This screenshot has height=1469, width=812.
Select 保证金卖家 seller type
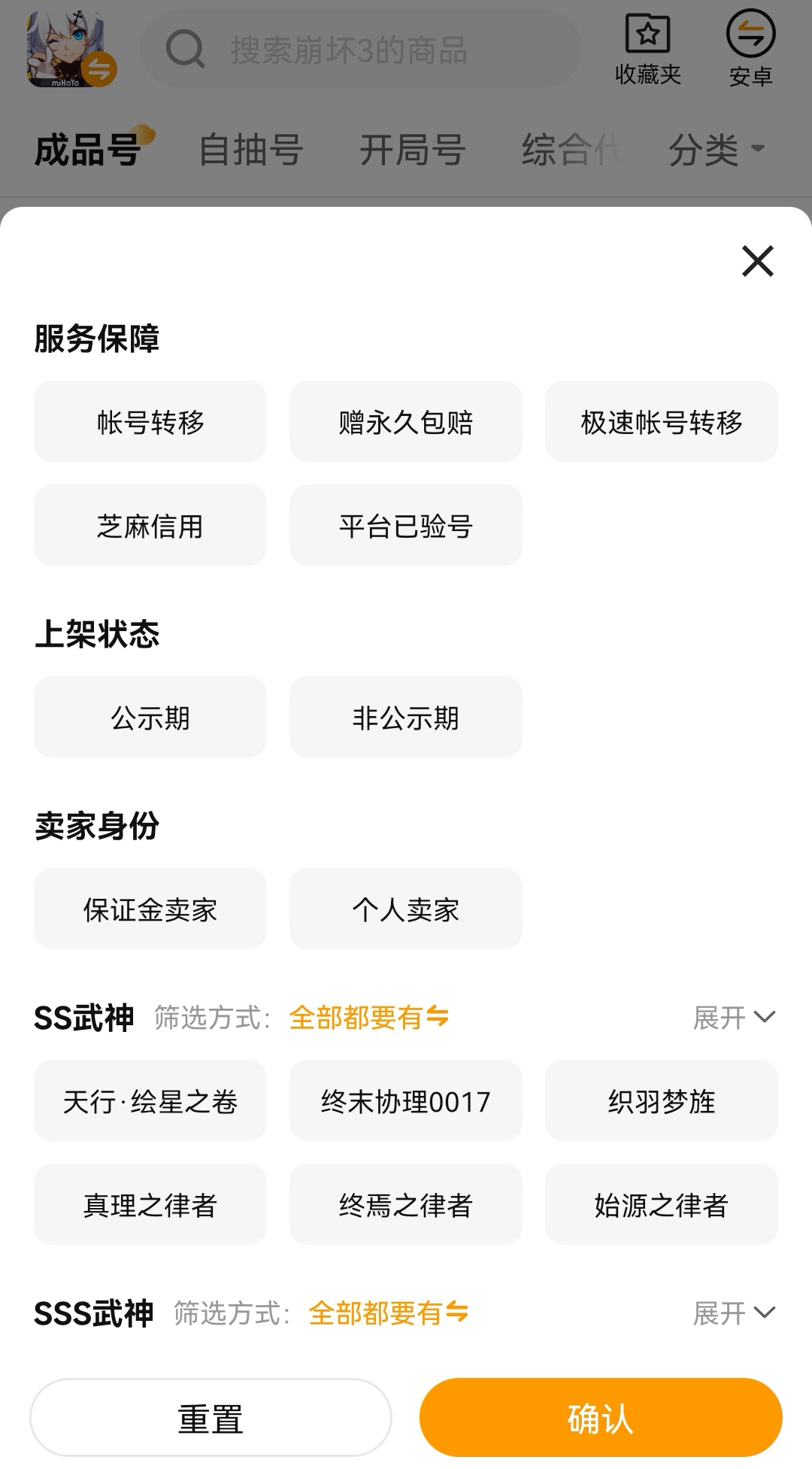[150, 909]
